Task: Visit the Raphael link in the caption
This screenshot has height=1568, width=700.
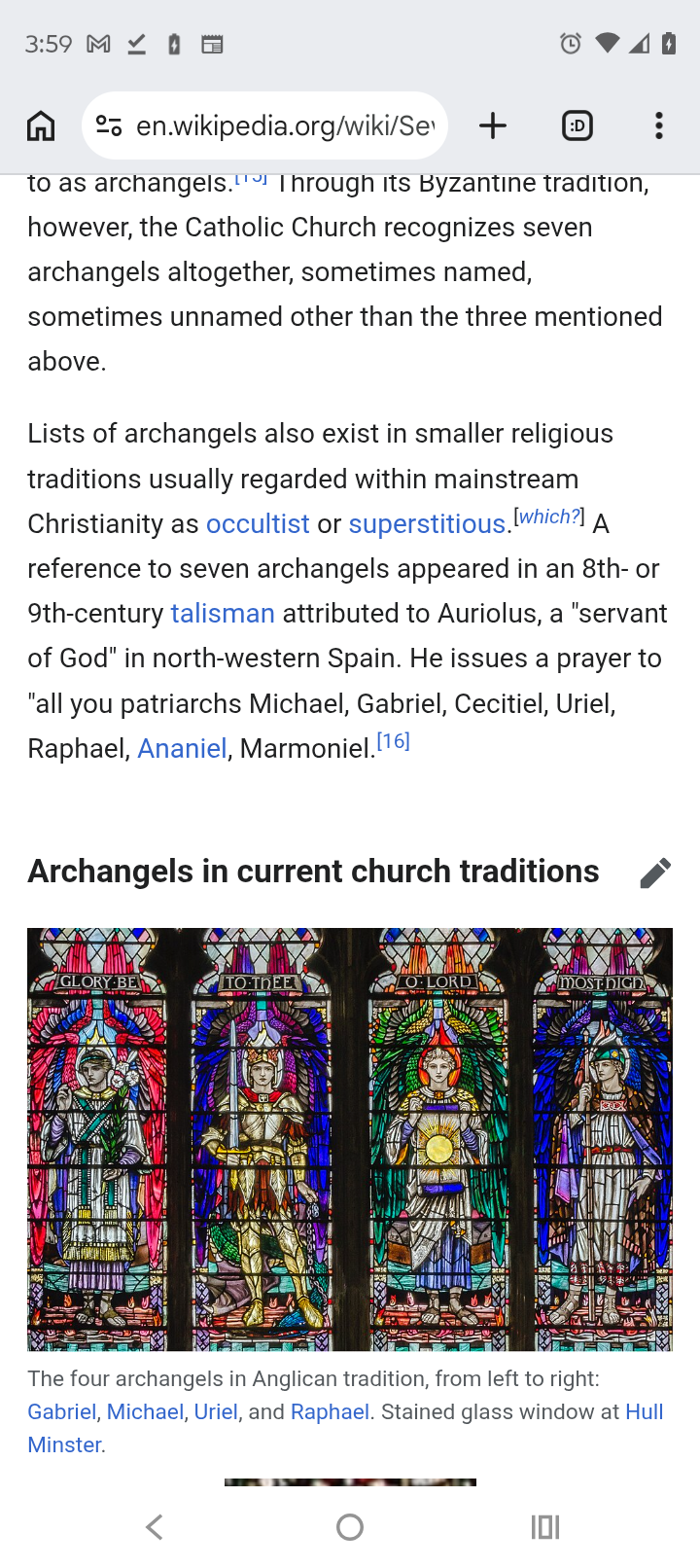Action: (x=330, y=1412)
